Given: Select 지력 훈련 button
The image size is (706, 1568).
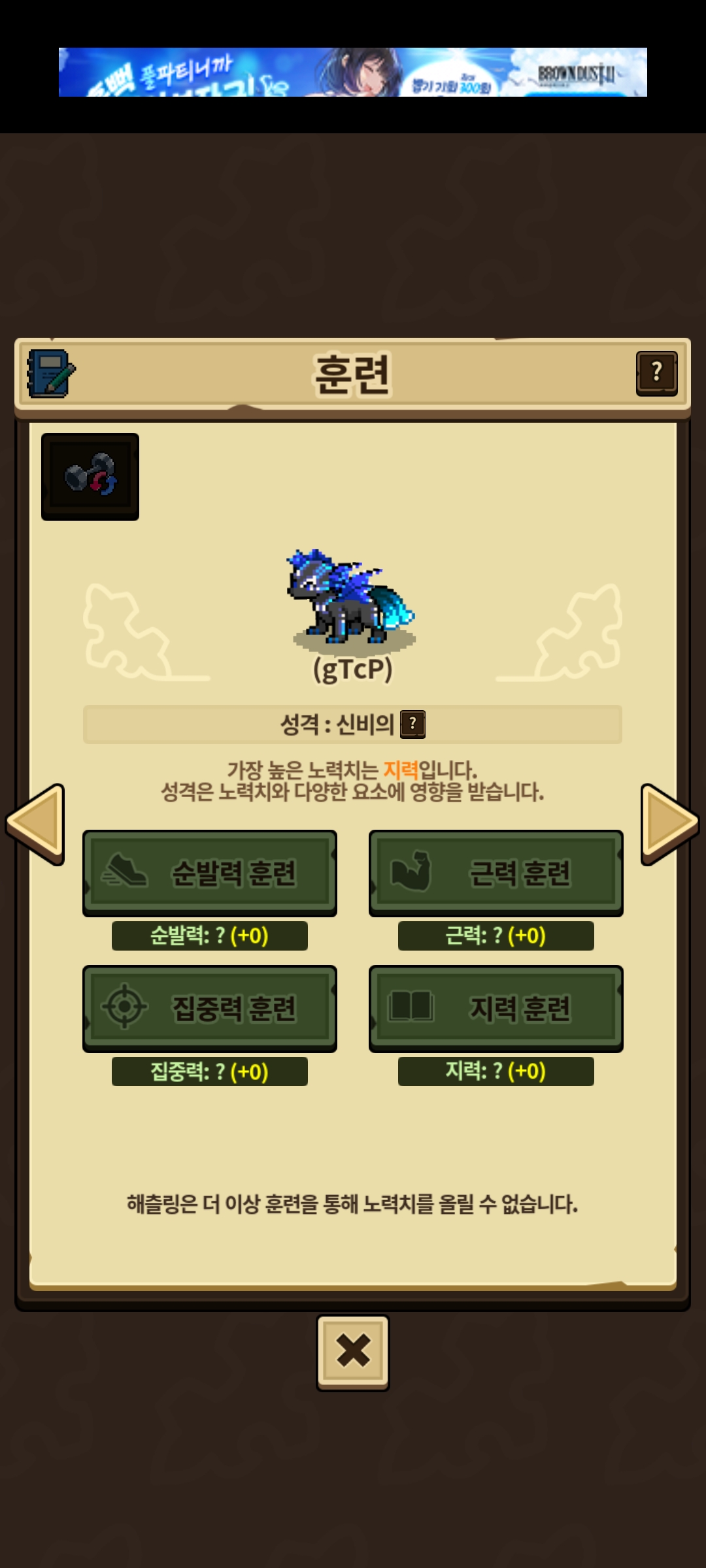Looking at the screenshot, I should (496, 1008).
